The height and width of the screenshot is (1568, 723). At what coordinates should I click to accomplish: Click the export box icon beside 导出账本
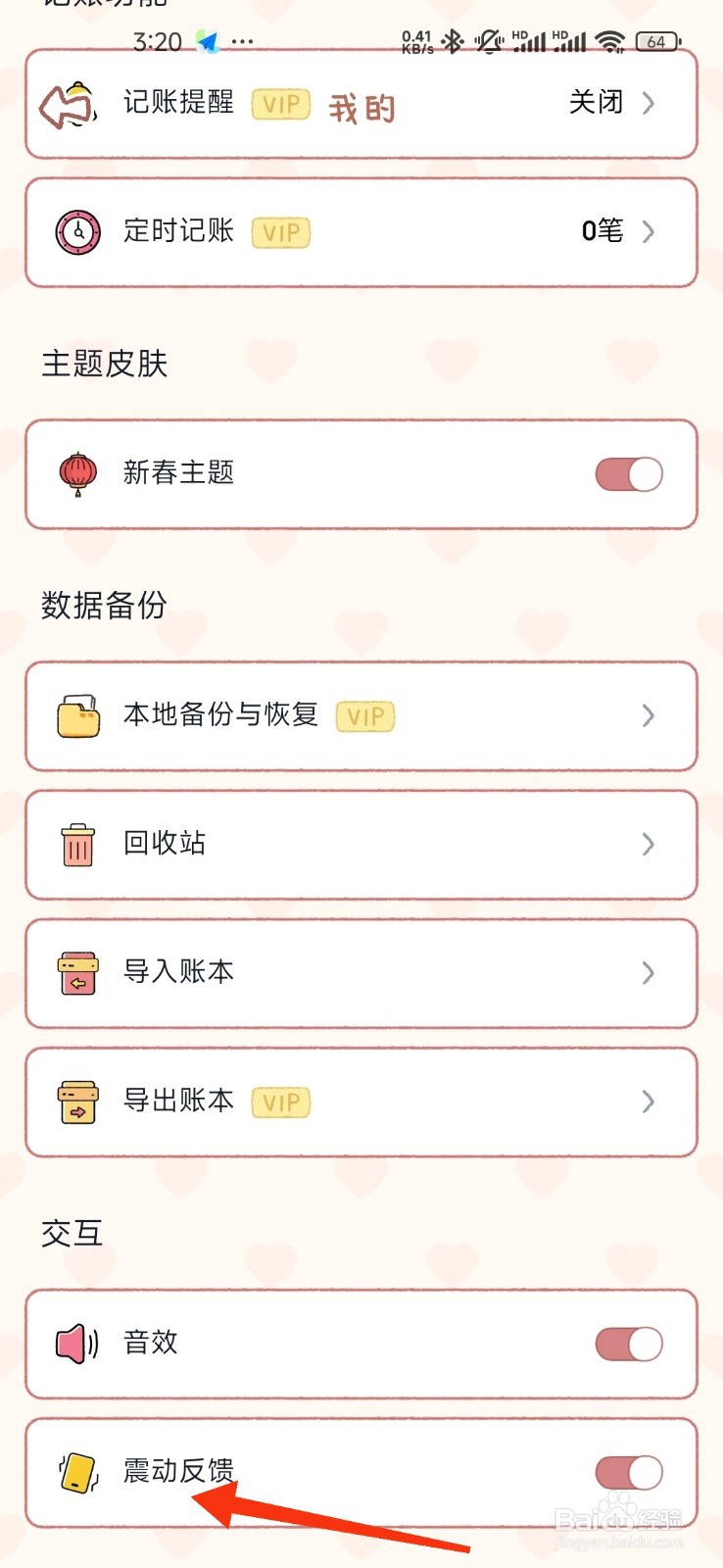[x=77, y=1101]
